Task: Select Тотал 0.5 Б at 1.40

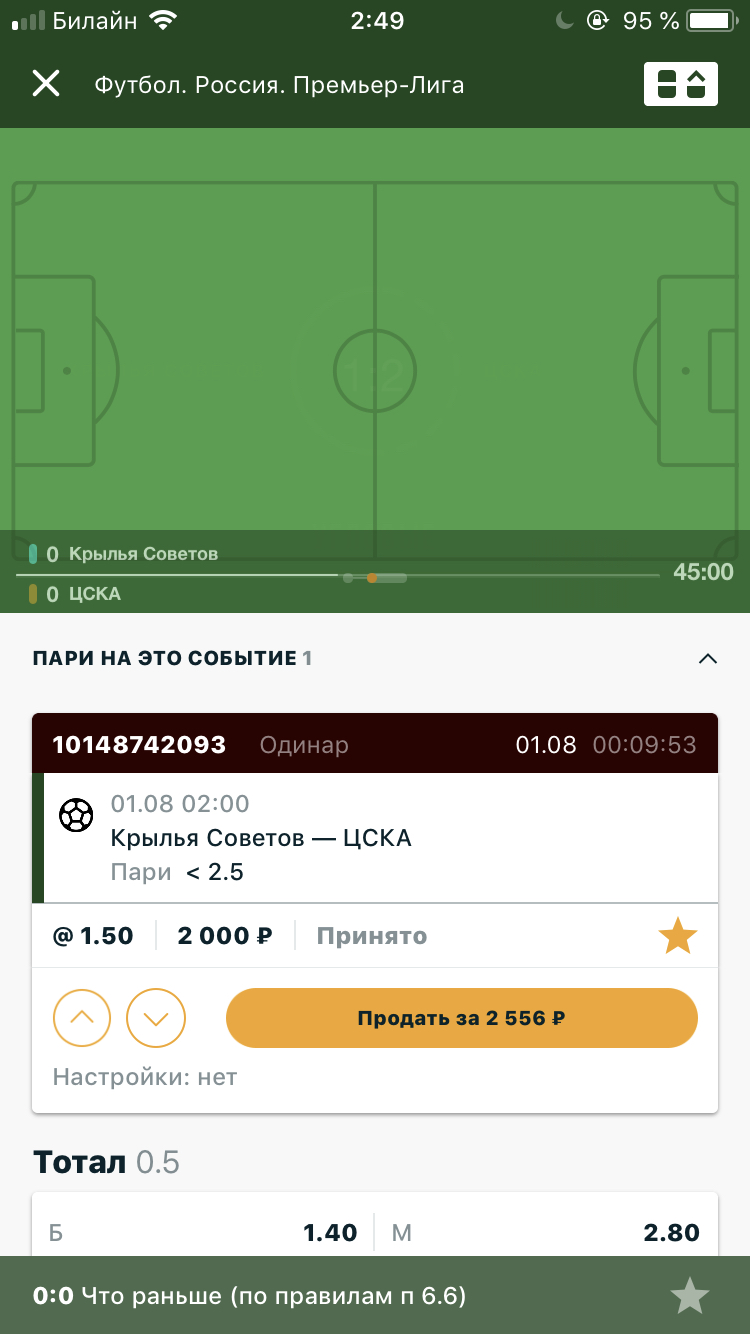Action: point(203,1233)
